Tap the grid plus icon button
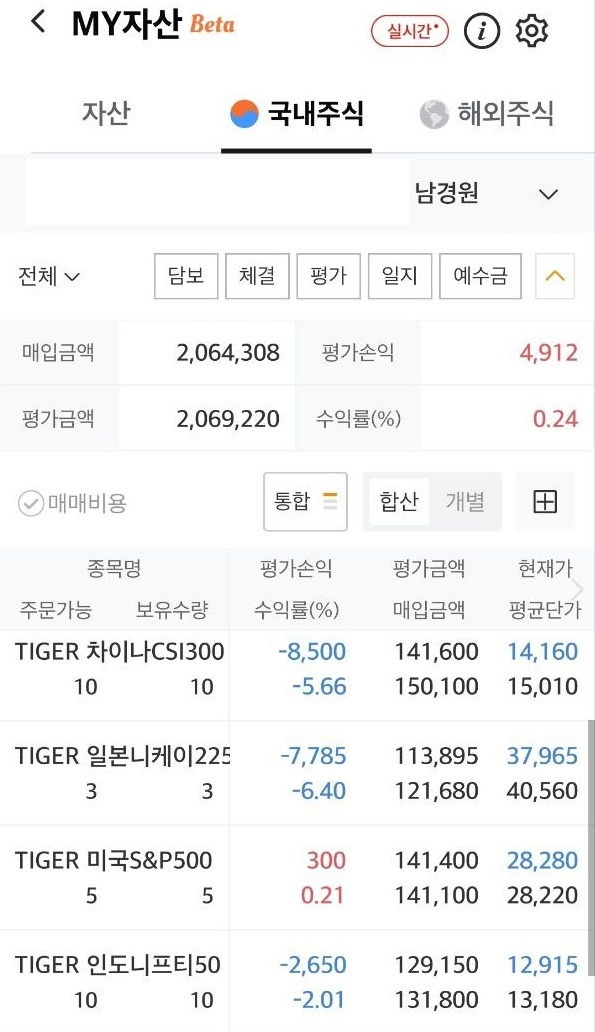Viewport: 595px width, 1032px height. point(544,502)
